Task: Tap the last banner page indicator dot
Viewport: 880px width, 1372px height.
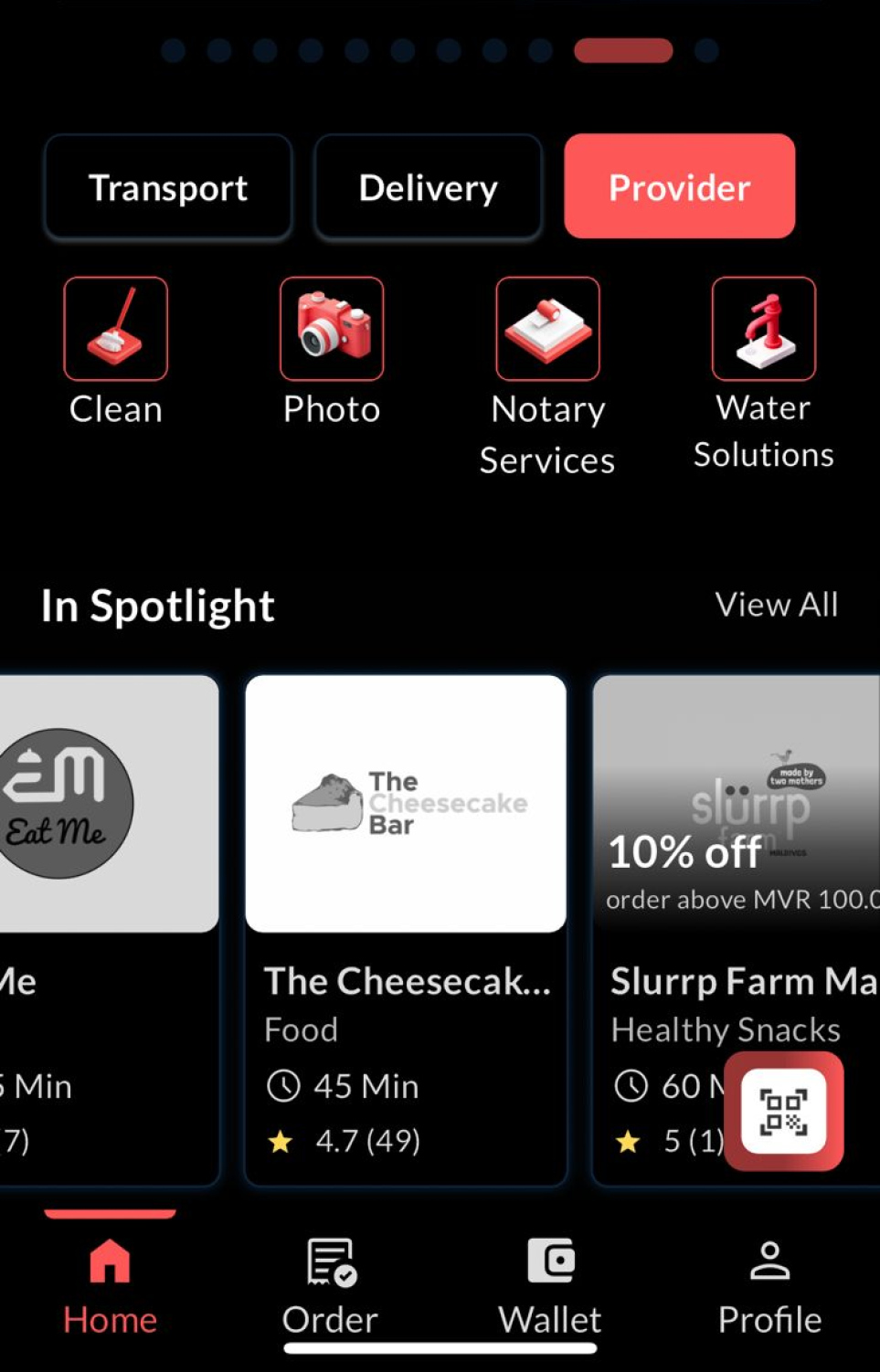Action: [x=706, y=50]
